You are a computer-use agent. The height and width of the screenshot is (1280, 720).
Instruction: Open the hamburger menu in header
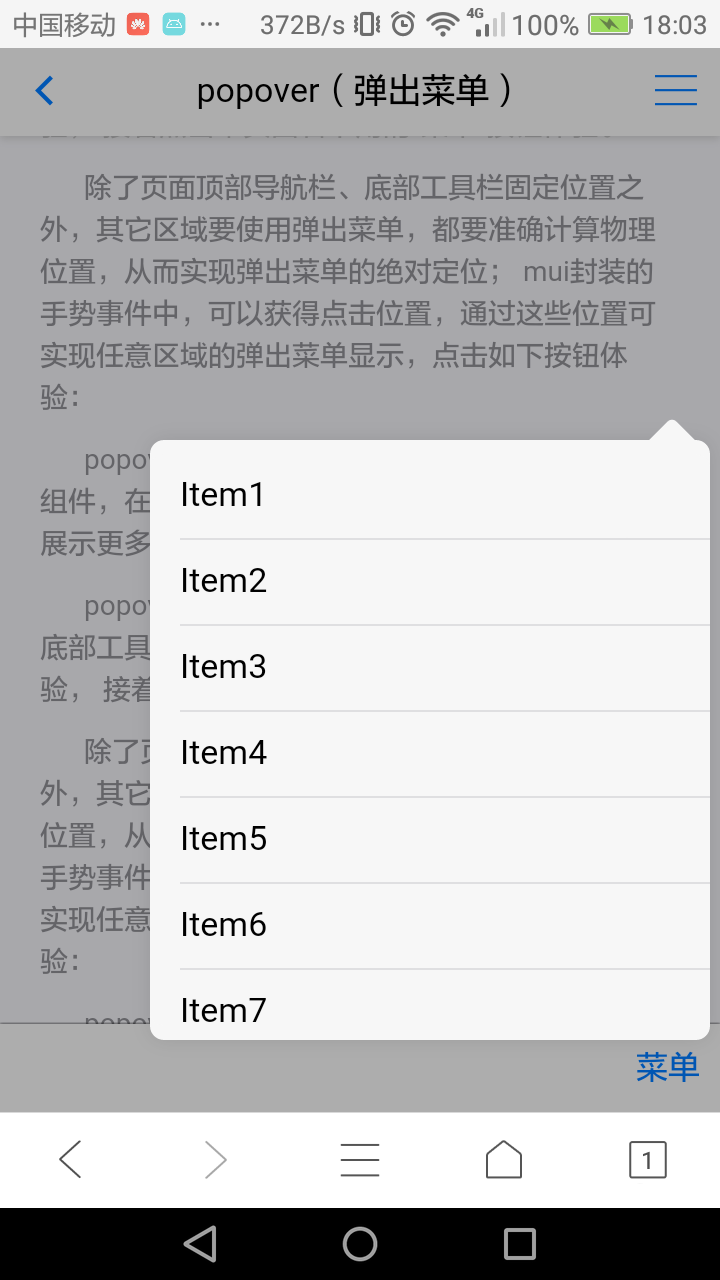coord(676,91)
